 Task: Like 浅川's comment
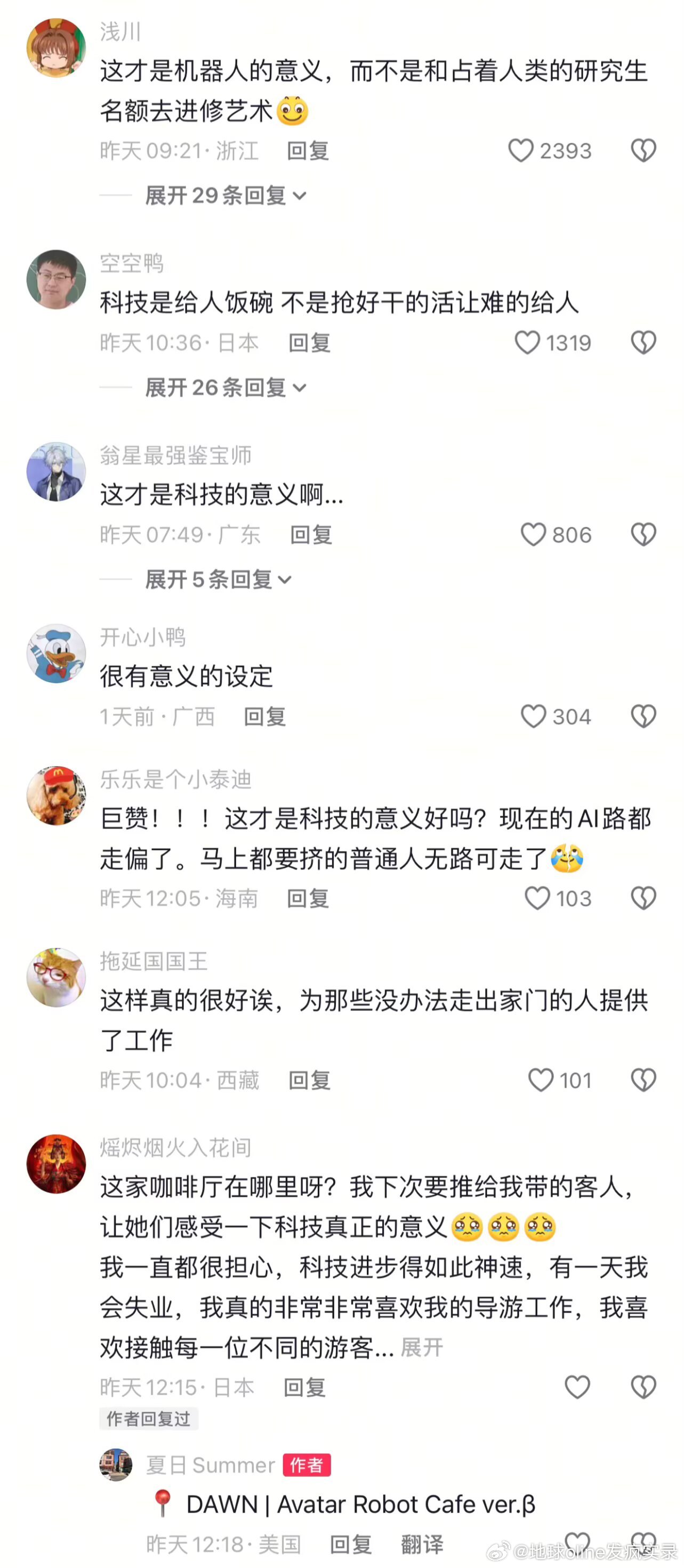(x=520, y=150)
